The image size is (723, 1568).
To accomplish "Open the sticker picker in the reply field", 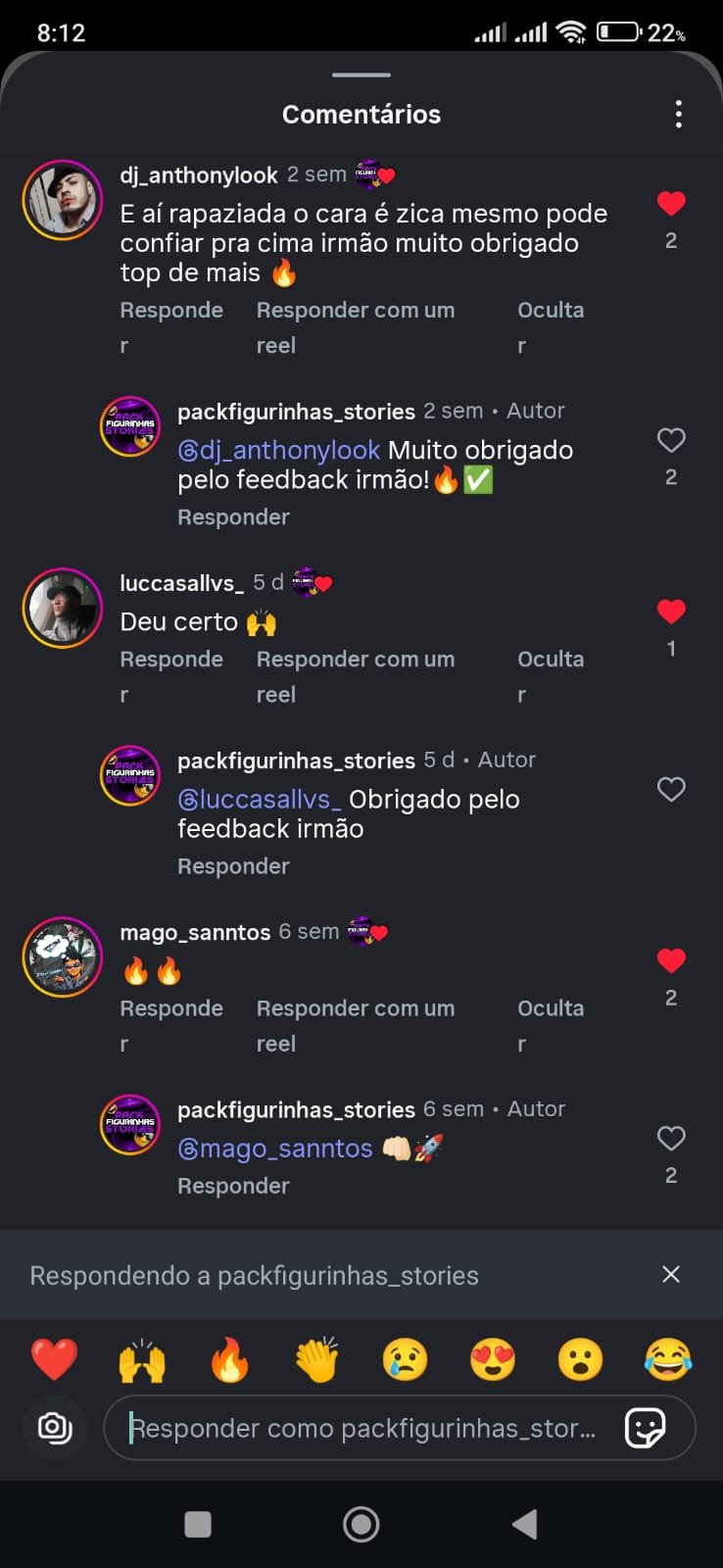I will pos(646,1428).
